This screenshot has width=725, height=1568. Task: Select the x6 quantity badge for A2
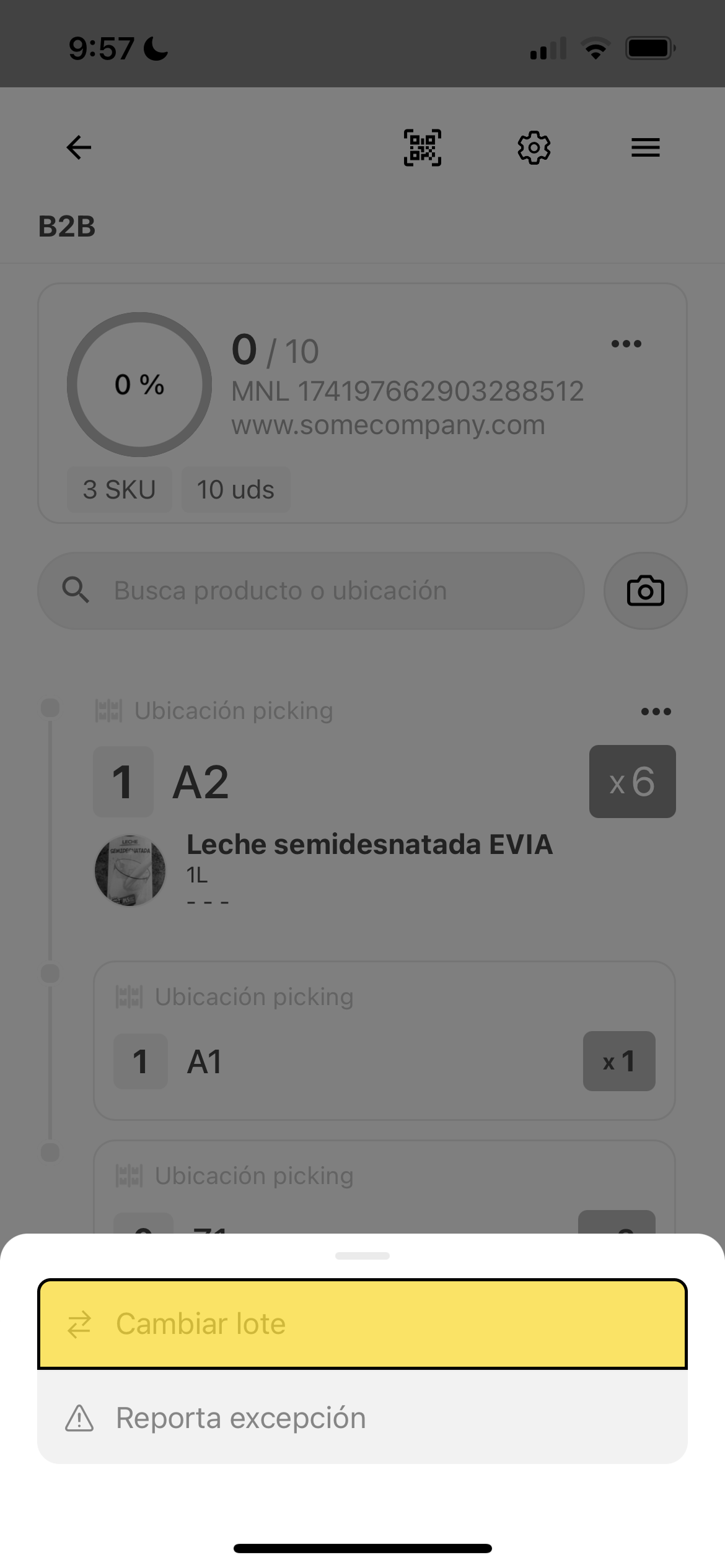click(x=632, y=782)
